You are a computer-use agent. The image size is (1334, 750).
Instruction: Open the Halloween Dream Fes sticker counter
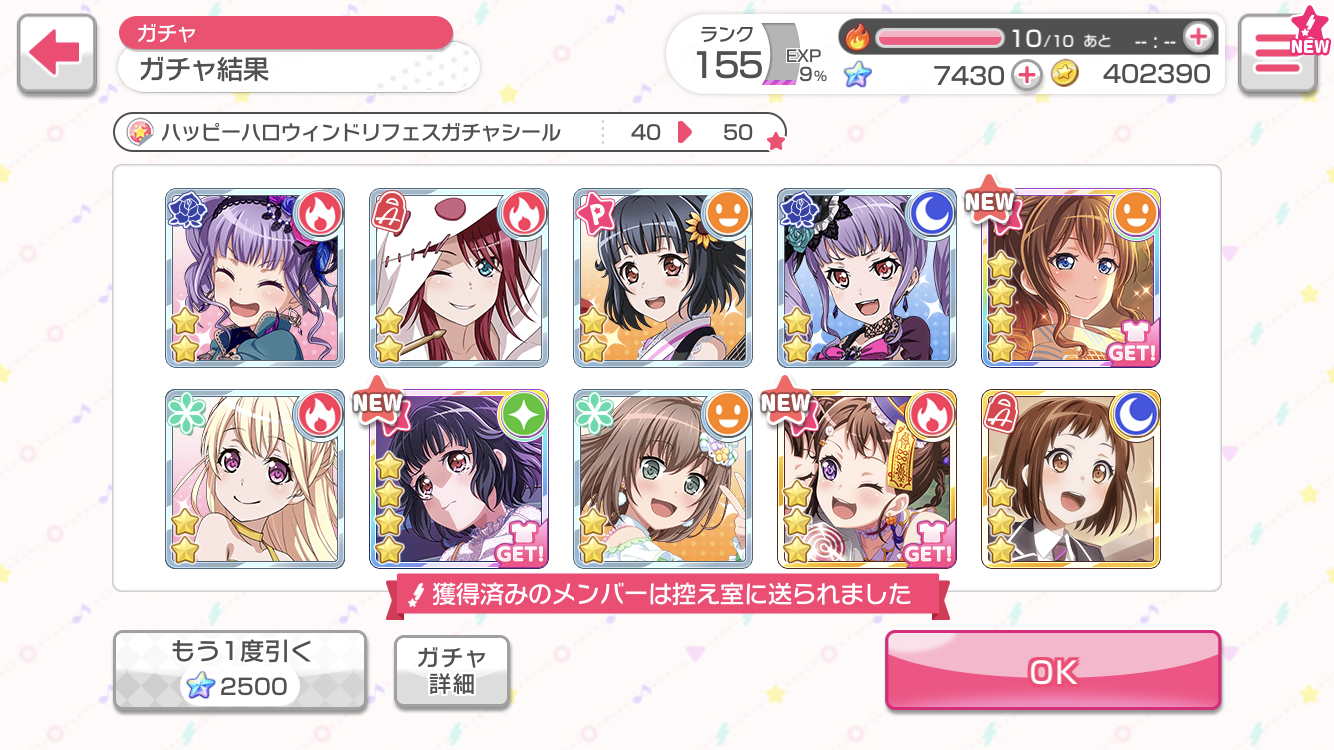coord(450,132)
